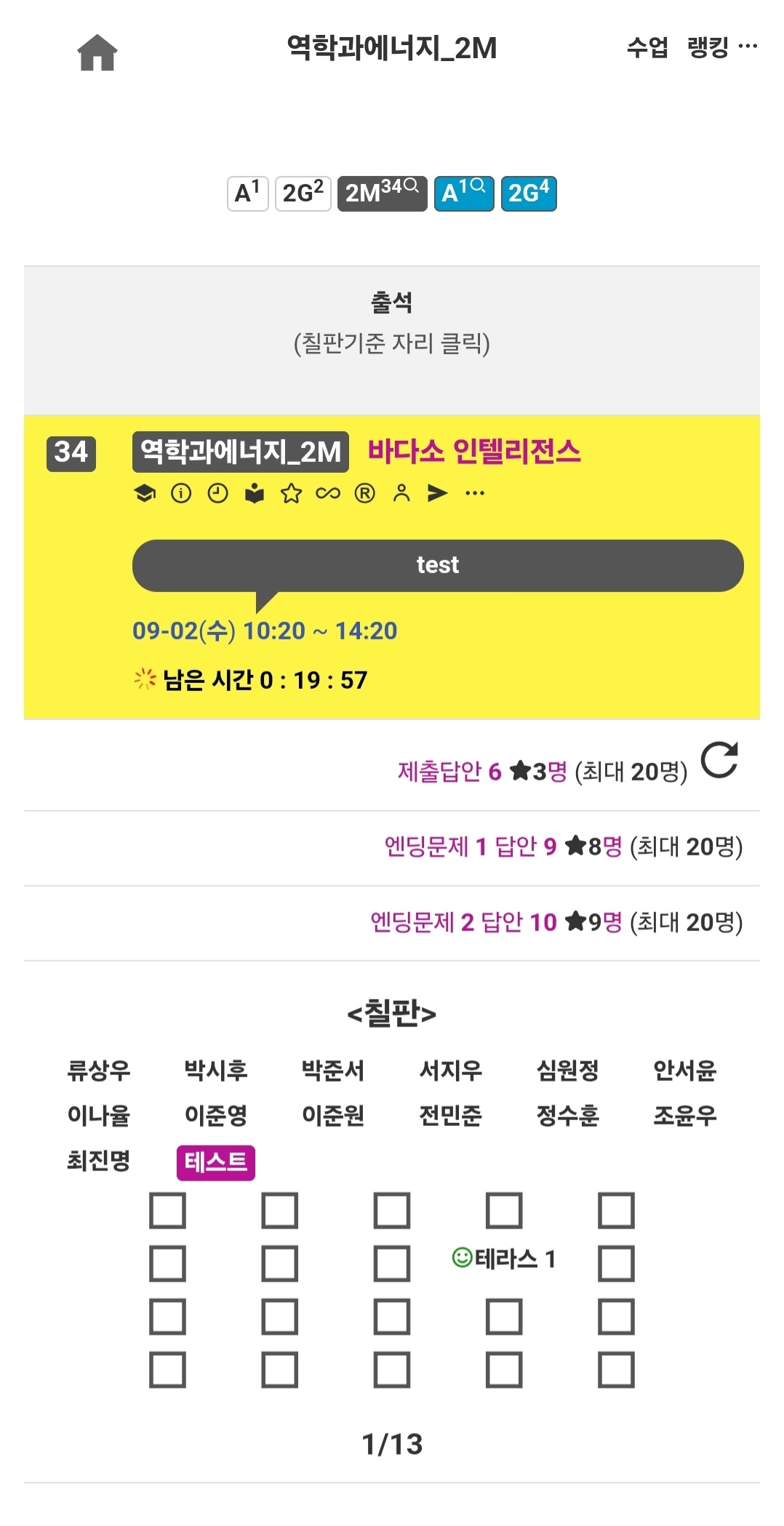The width and height of the screenshot is (784, 1526).
Task: Open the 랭킹 page
Action: (x=708, y=48)
